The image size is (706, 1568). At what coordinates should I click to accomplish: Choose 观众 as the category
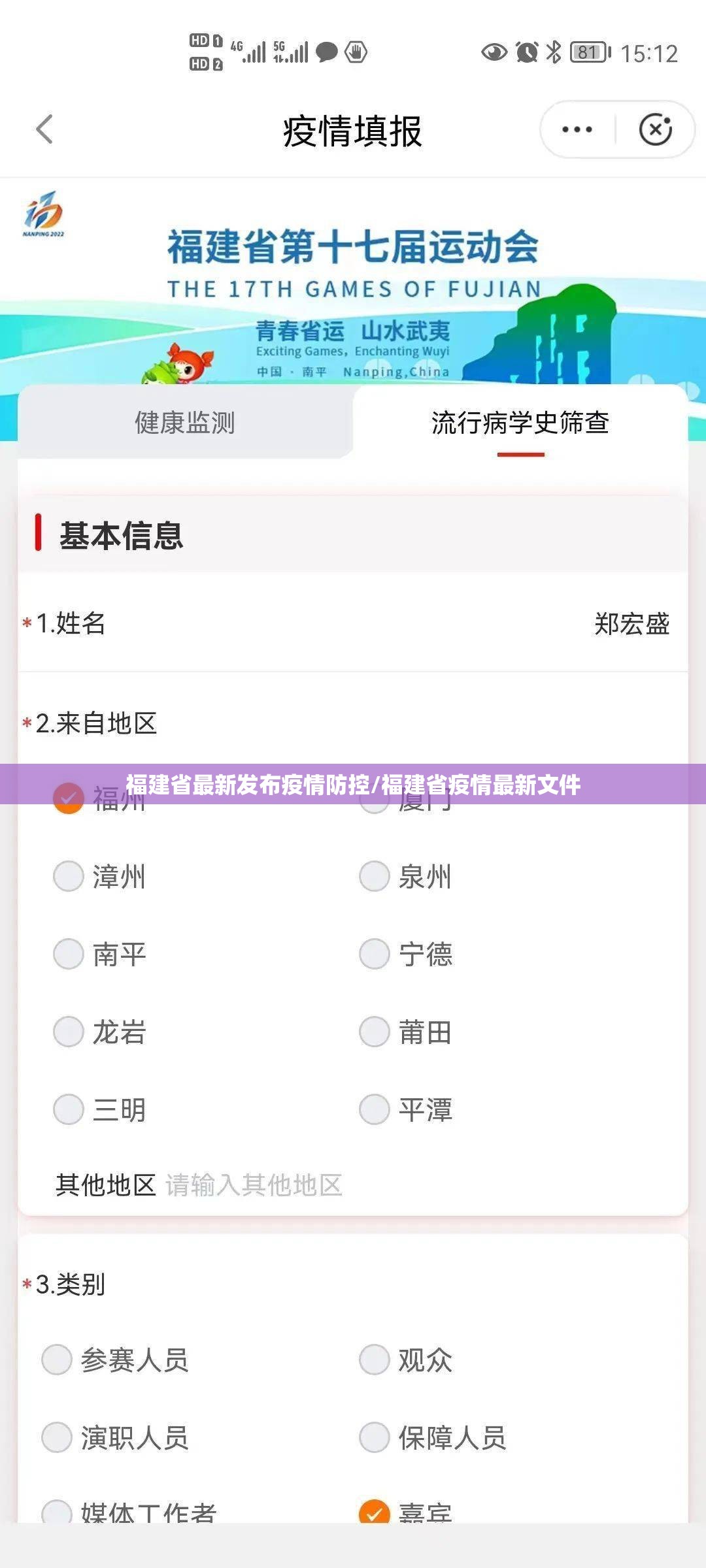click(375, 1360)
